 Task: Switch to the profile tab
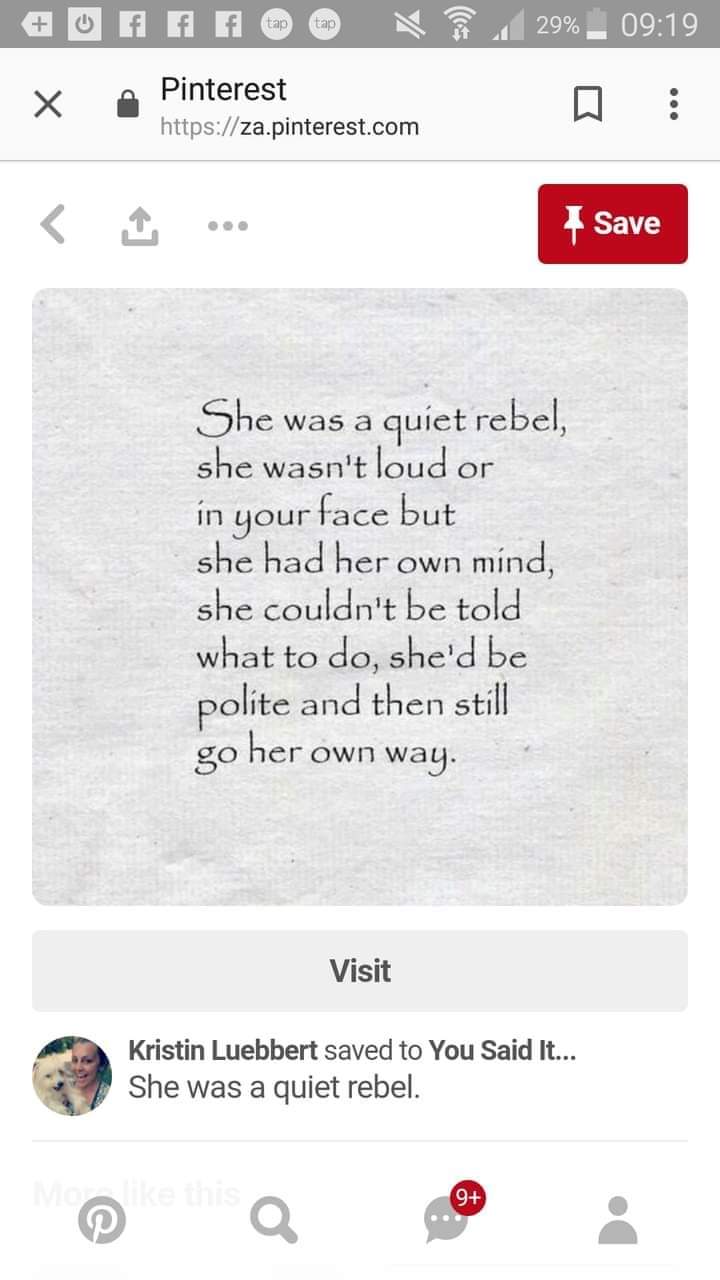tap(618, 1221)
